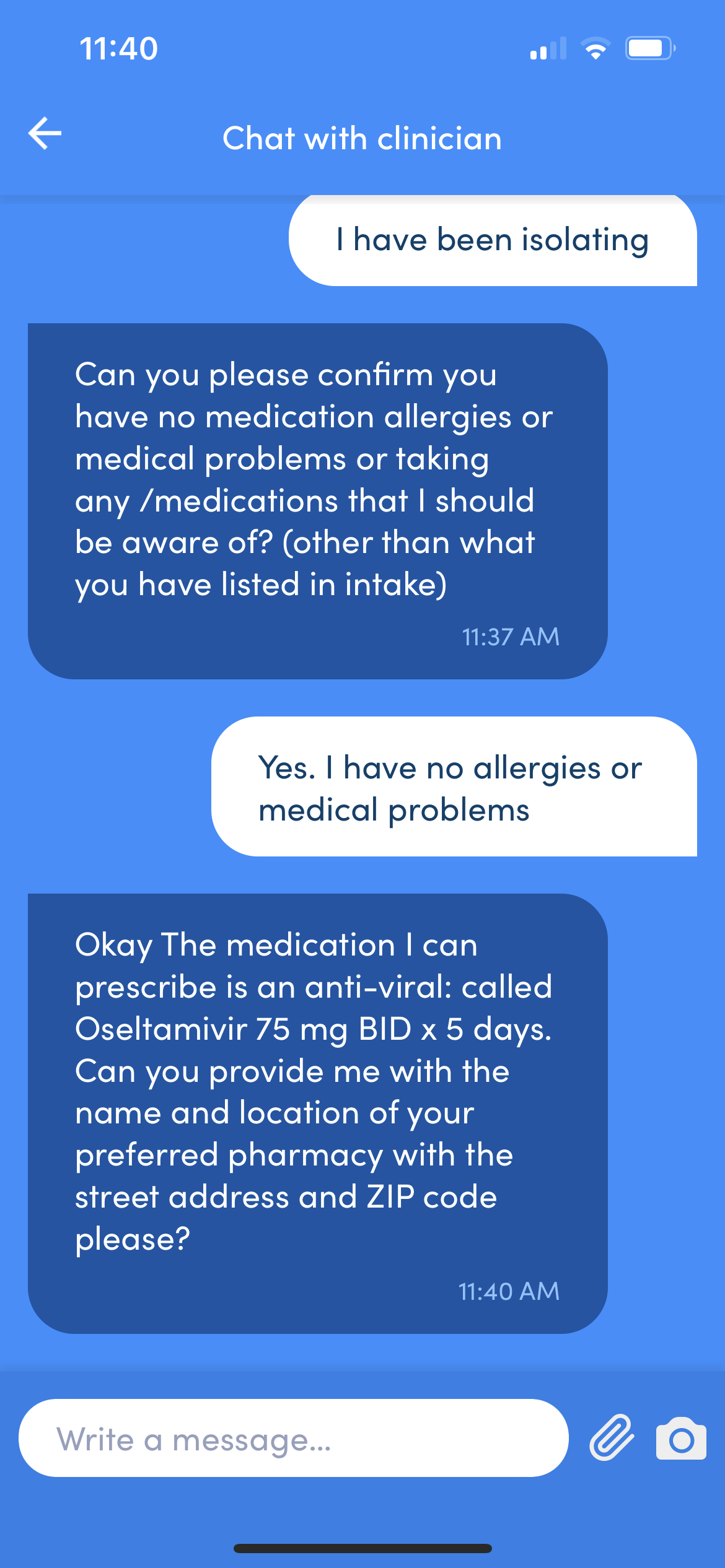
Task: Go back from Chat with clinician
Action: click(45, 133)
